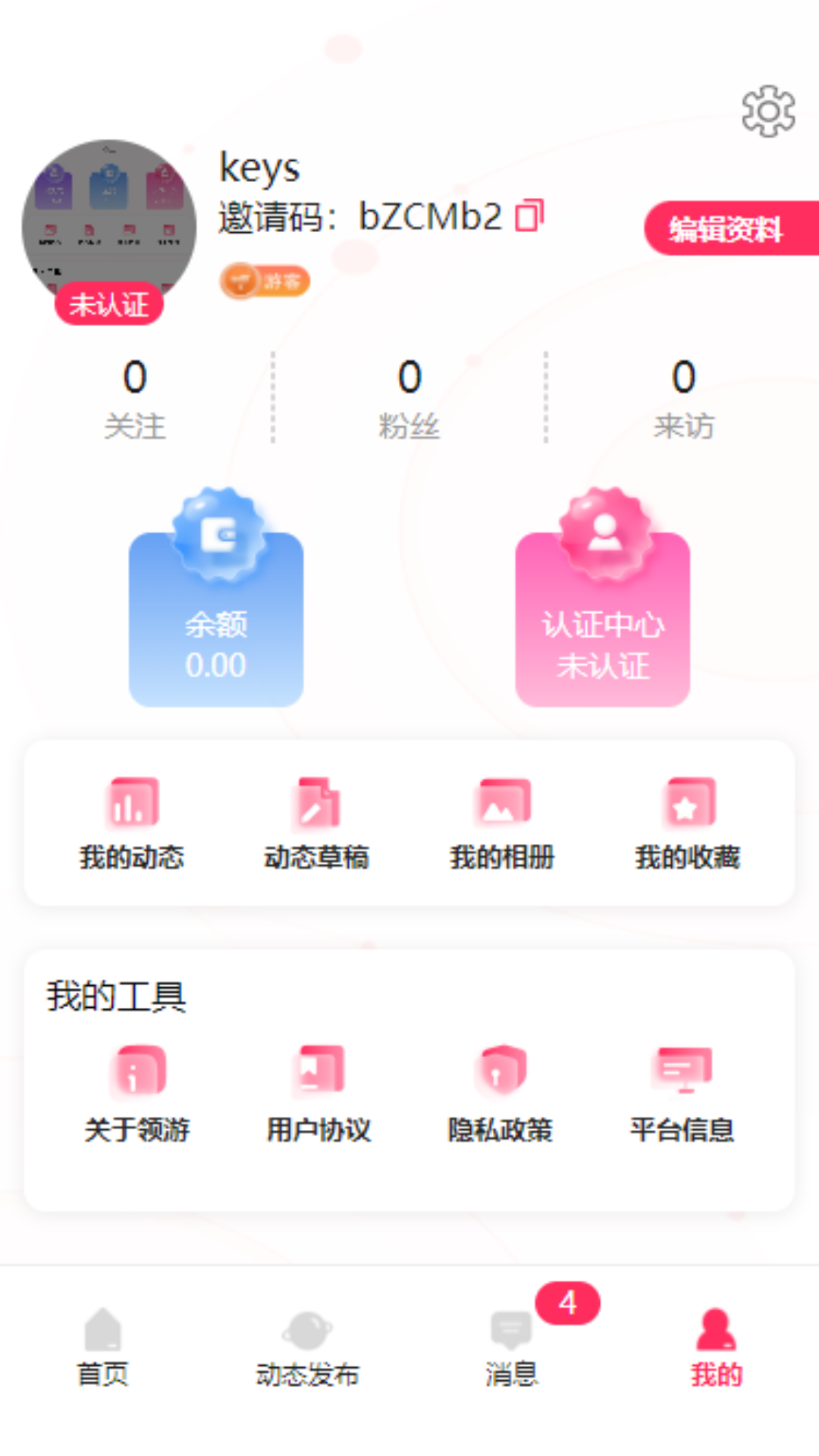Switch to the 消息 messages tab

[x=512, y=1348]
